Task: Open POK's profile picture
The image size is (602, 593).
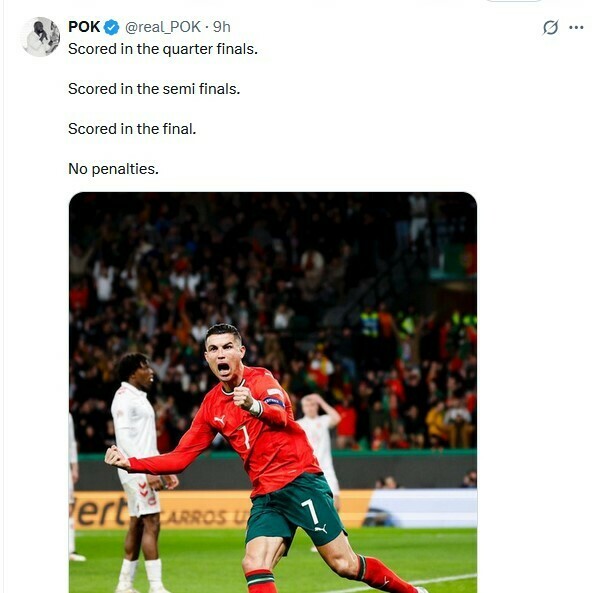Action: tap(40, 37)
